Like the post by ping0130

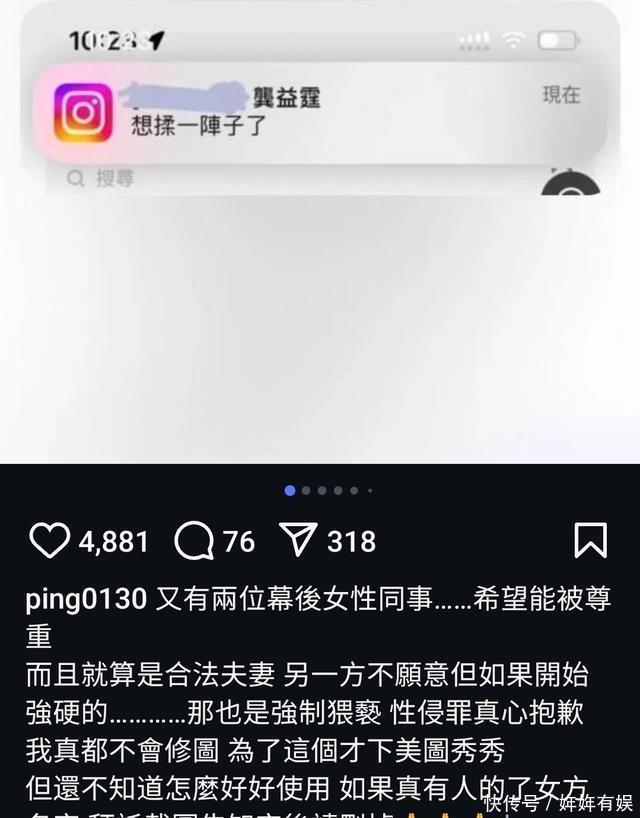coord(49,541)
